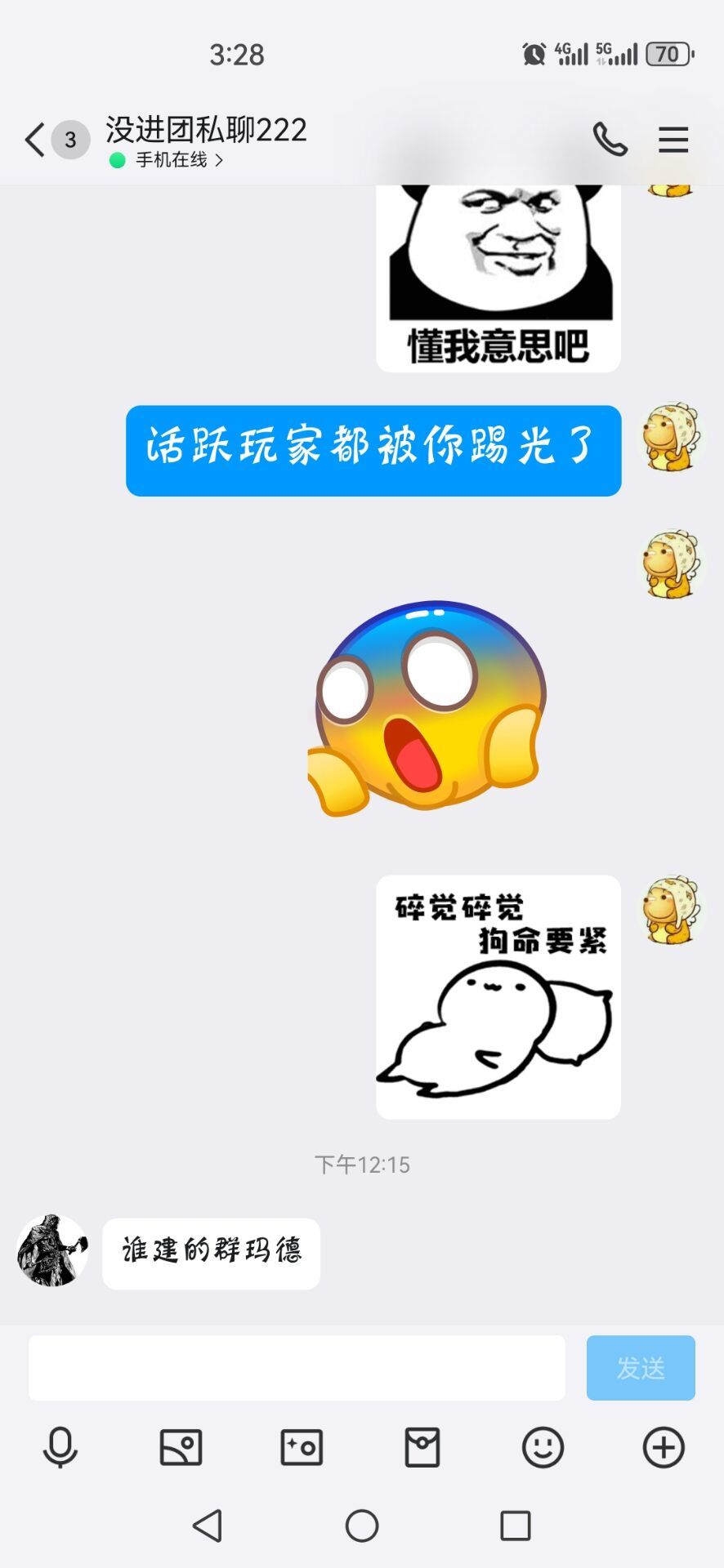The width and height of the screenshot is (724, 1568).
Task: View the 碎觉碎觉 狗命要紧 sticker
Action: (x=498, y=996)
